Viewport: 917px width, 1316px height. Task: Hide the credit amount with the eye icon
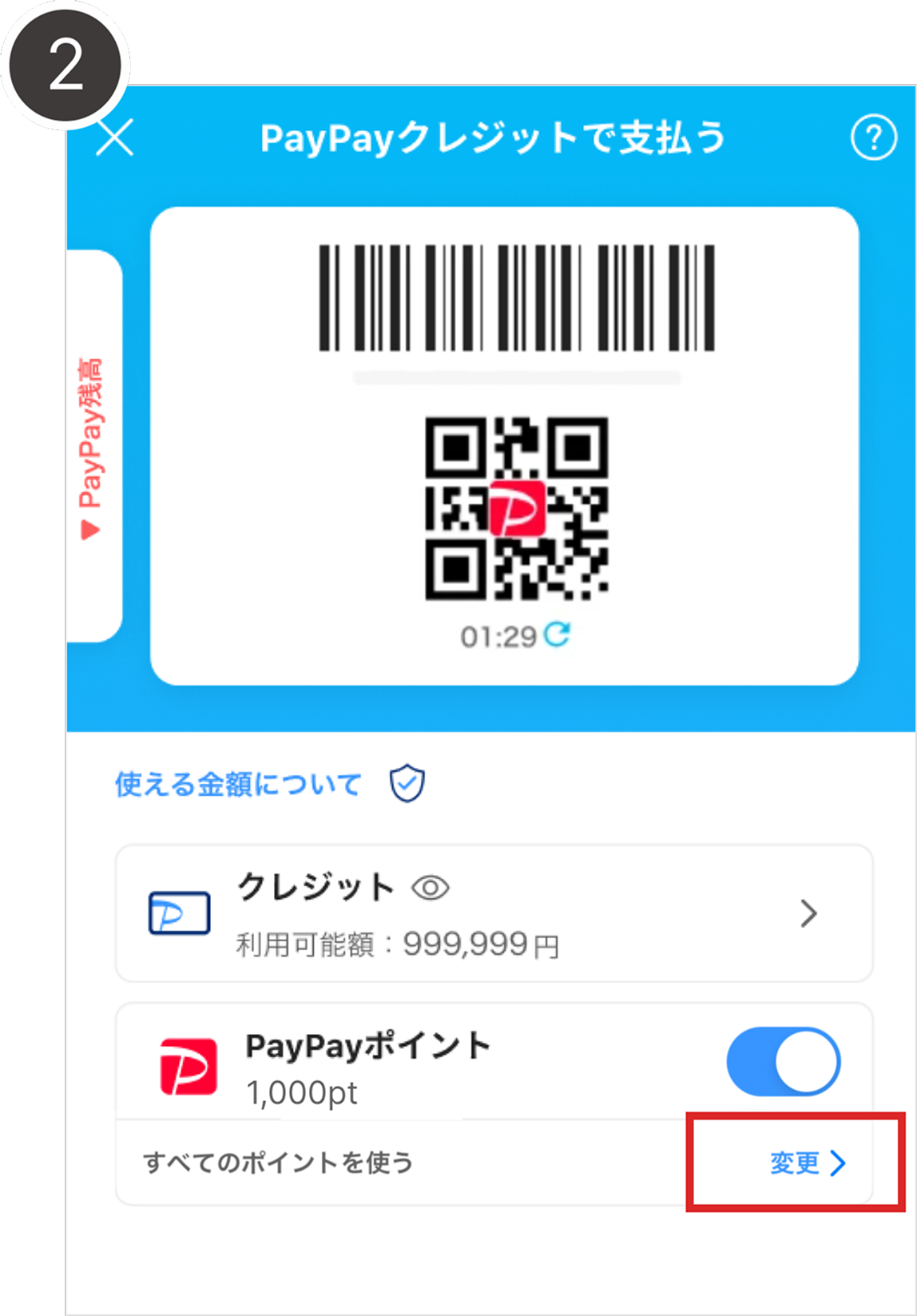[431, 888]
